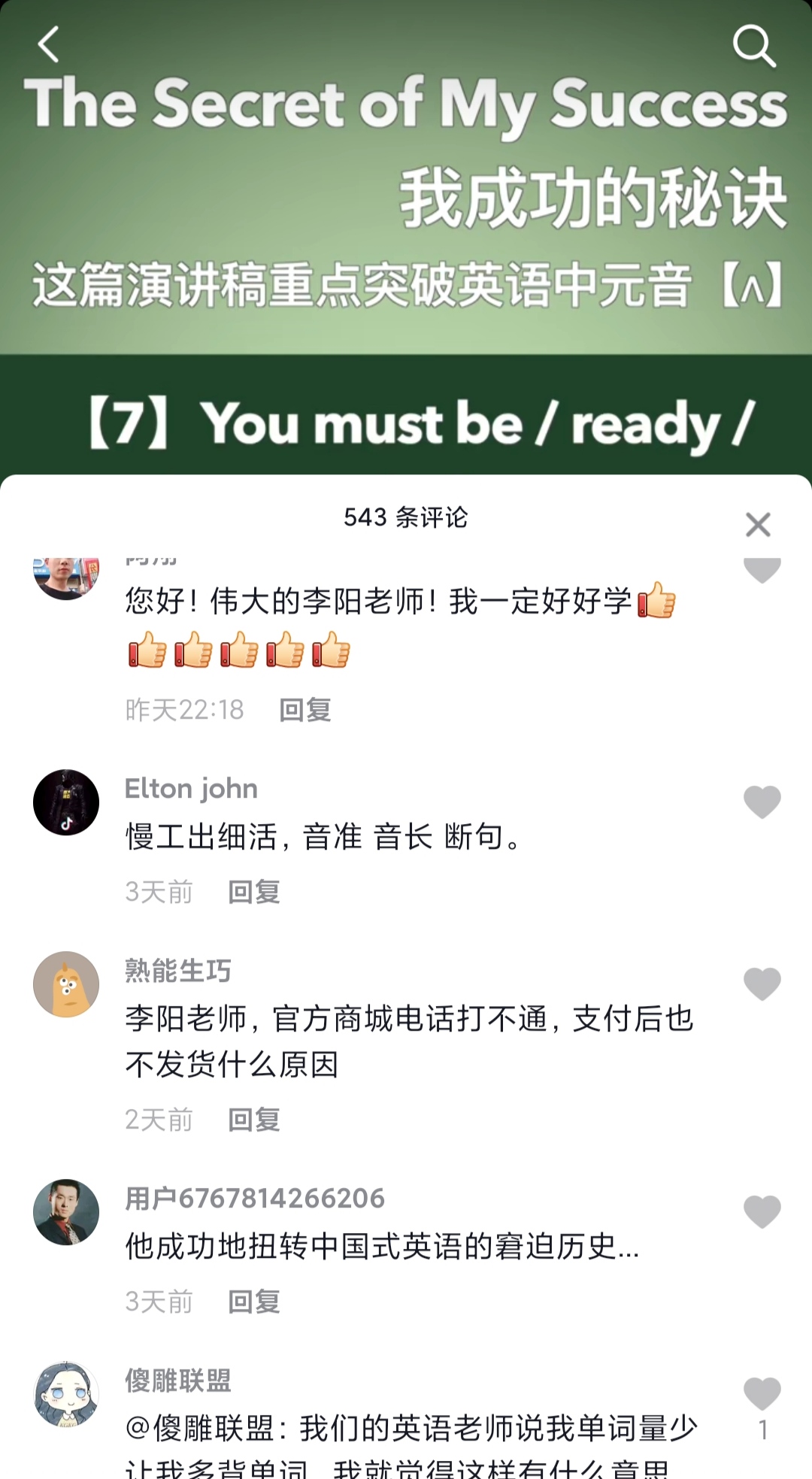Like the comment by 用户6767814266206
This screenshot has height=1479, width=812.
[762, 1212]
